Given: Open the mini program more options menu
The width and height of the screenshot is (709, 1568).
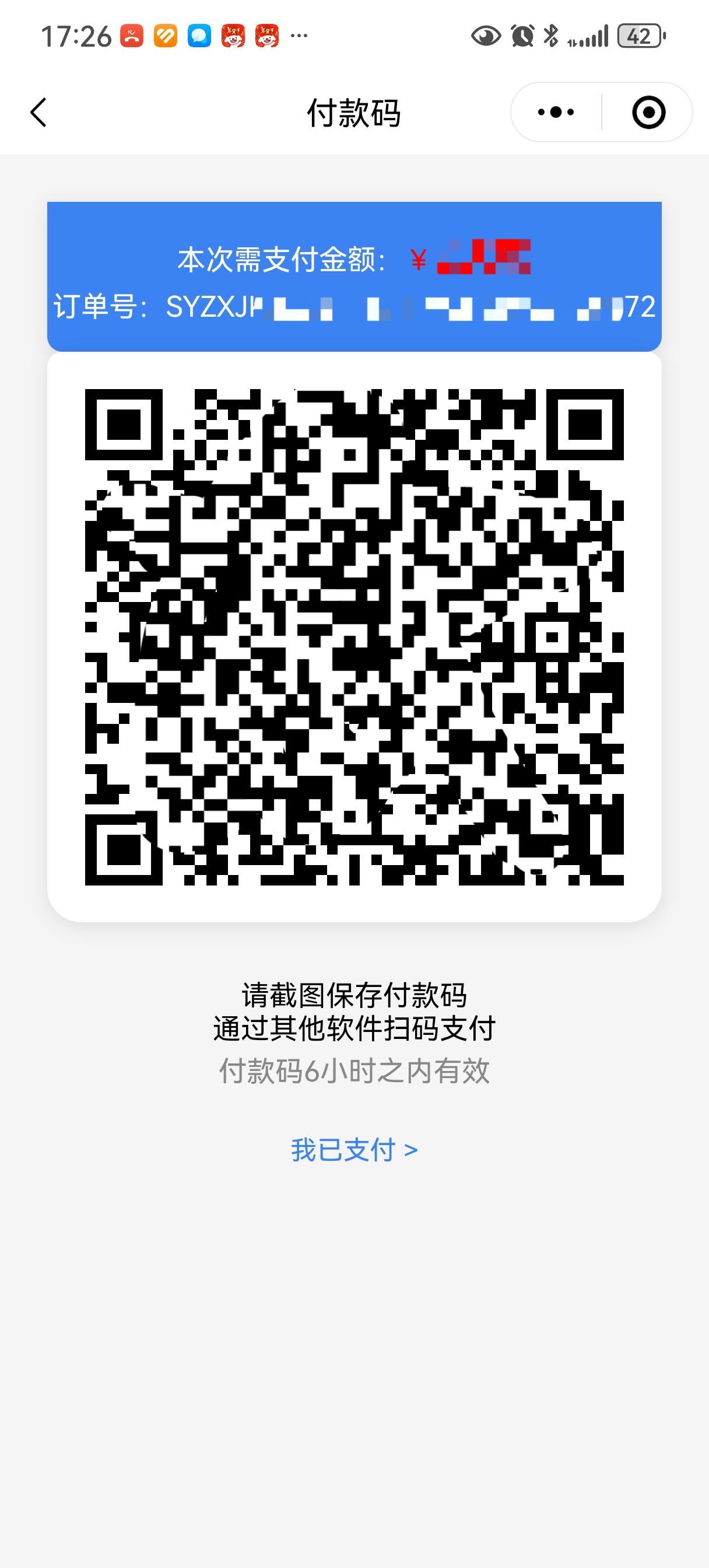Looking at the screenshot, I should click(x=556, y=113).
